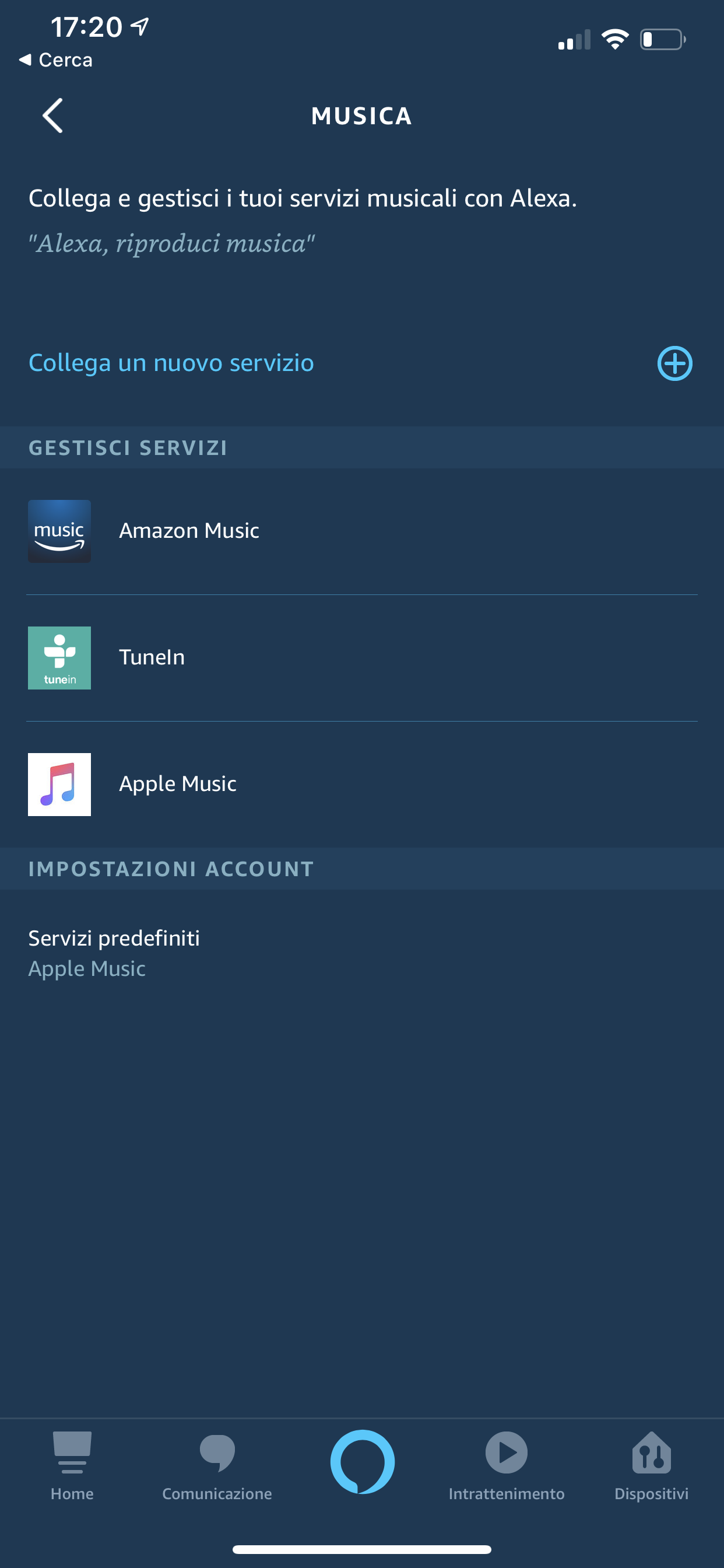Screen dimensions: 724x1568
Task: Open Amazon Music service settings
Action: pyautogui.click(x=362, y=531)
